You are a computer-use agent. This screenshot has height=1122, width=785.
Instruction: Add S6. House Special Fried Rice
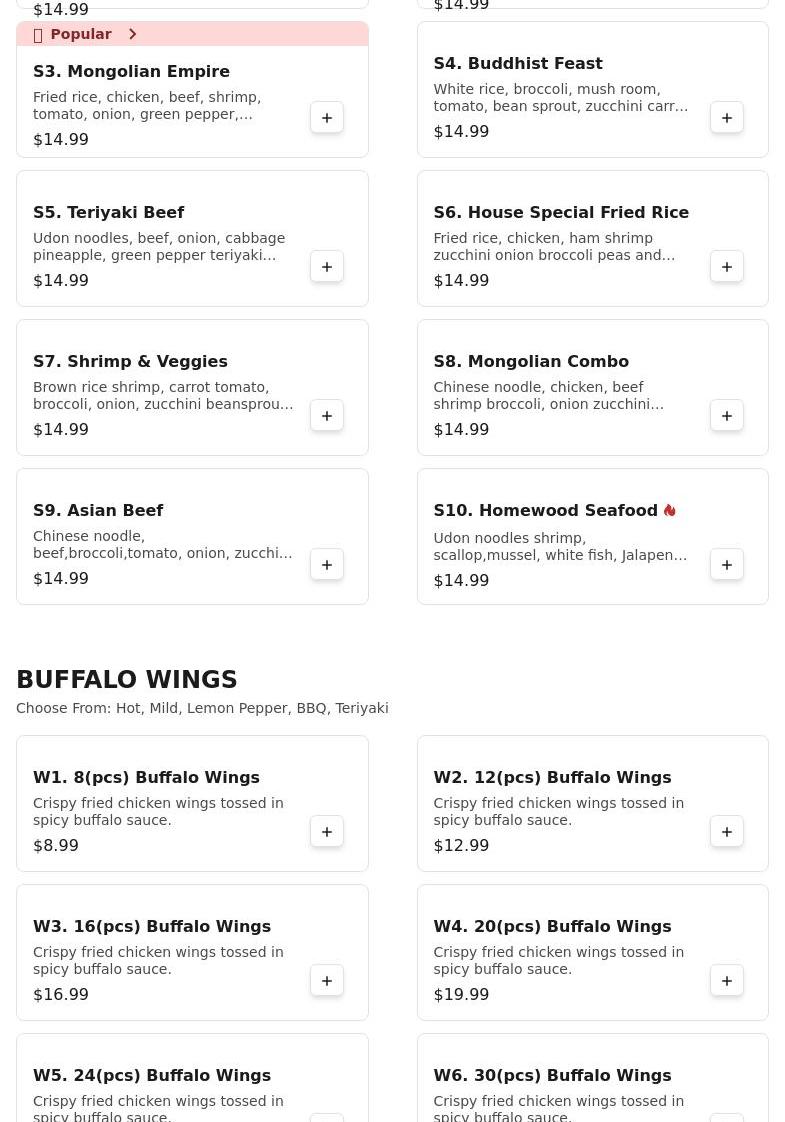coord(727,267)
